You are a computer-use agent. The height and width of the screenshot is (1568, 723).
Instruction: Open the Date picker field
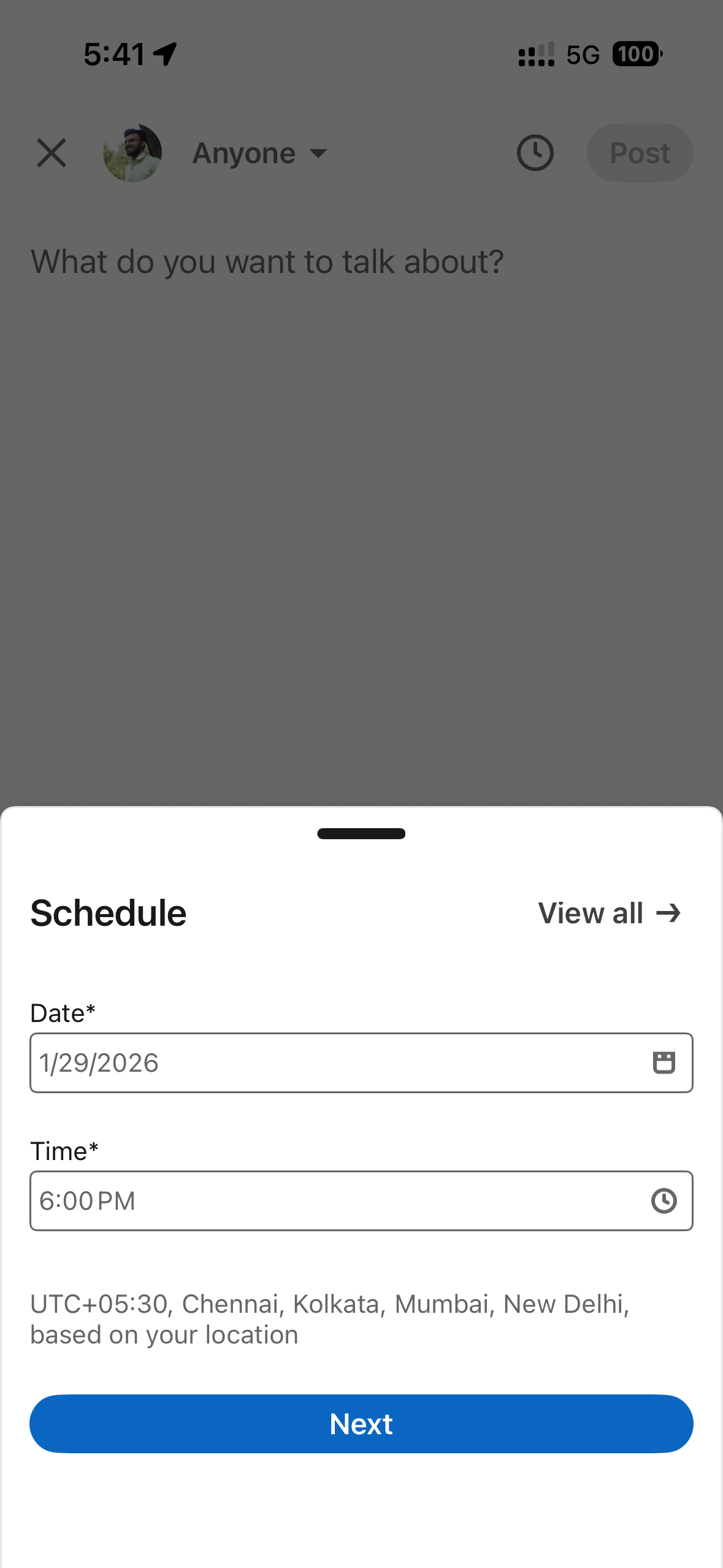tap(331, 1063)
